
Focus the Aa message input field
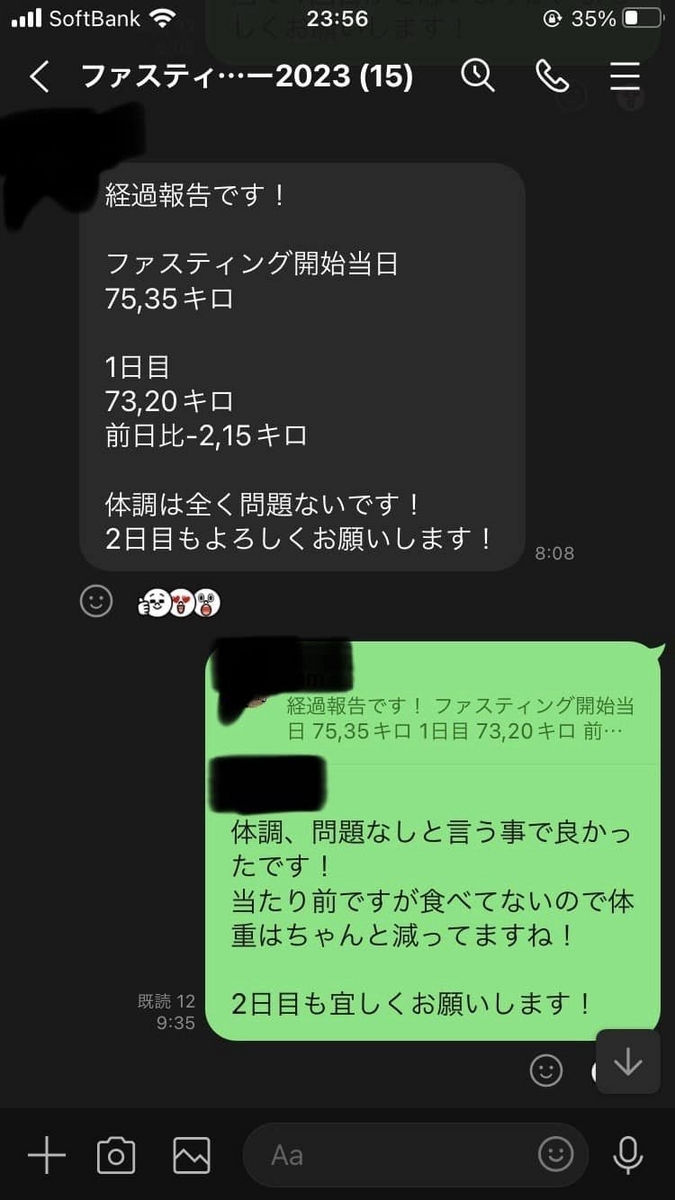click(390, 1156)
